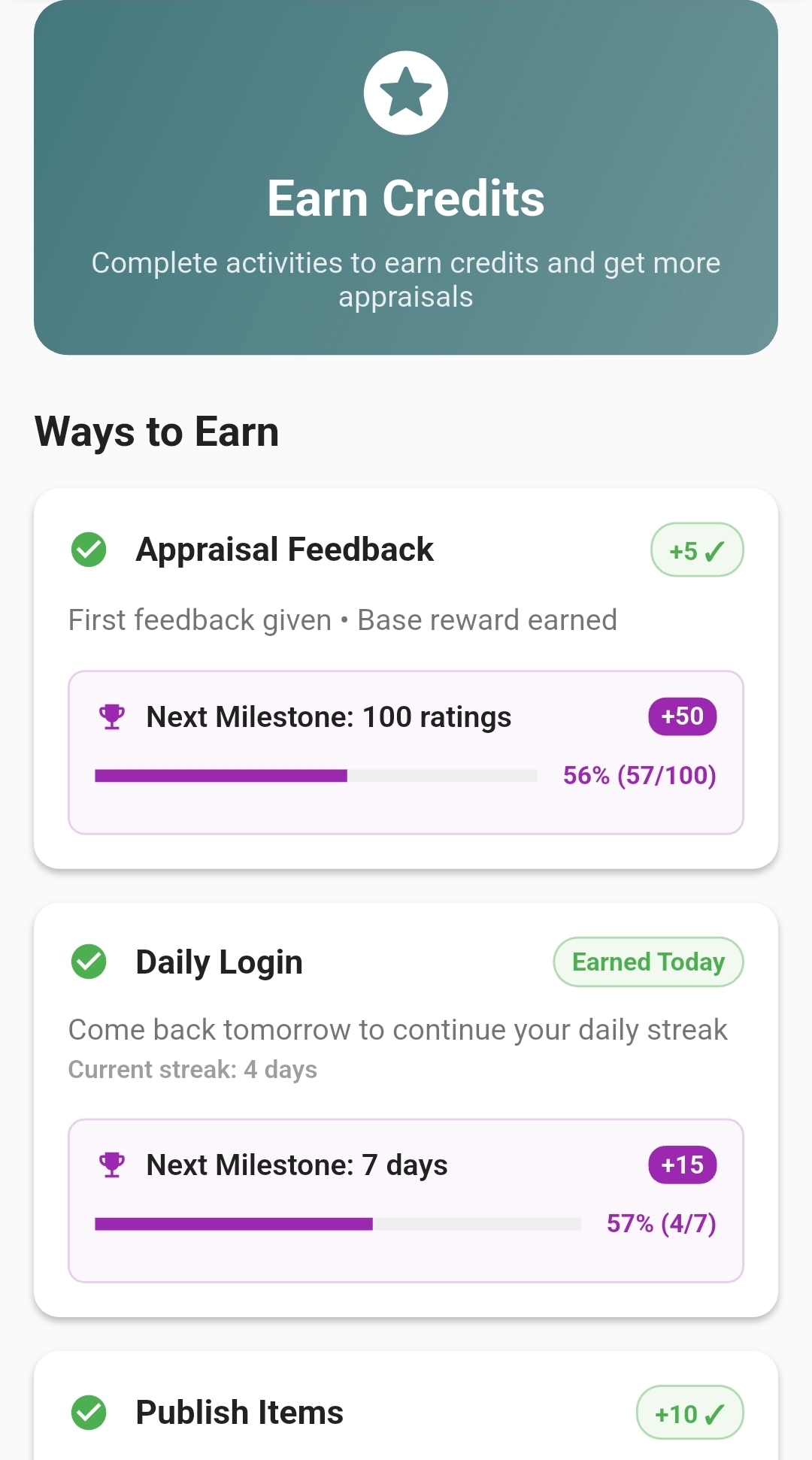The width and height of the screenshot is (812, 1460).
Task: Toggle the Earned Today badge on Daily Login
Action: (x=647, y=961)
